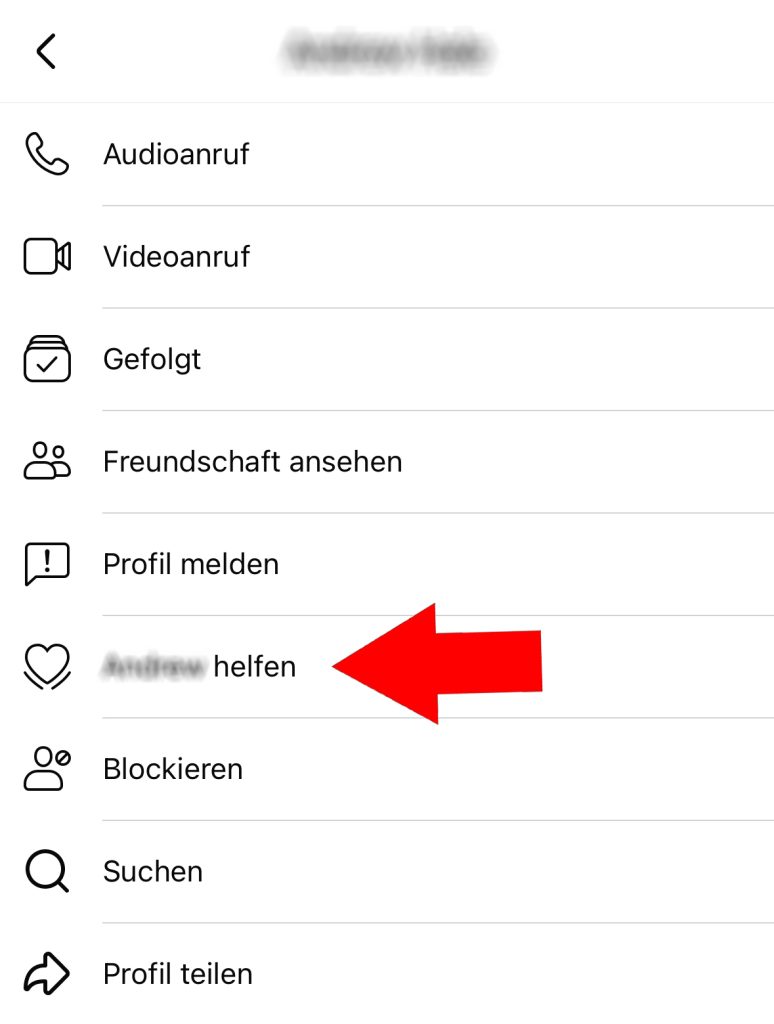
Task: Go back using the top-left arrow
Action: [x=46, y=51]
